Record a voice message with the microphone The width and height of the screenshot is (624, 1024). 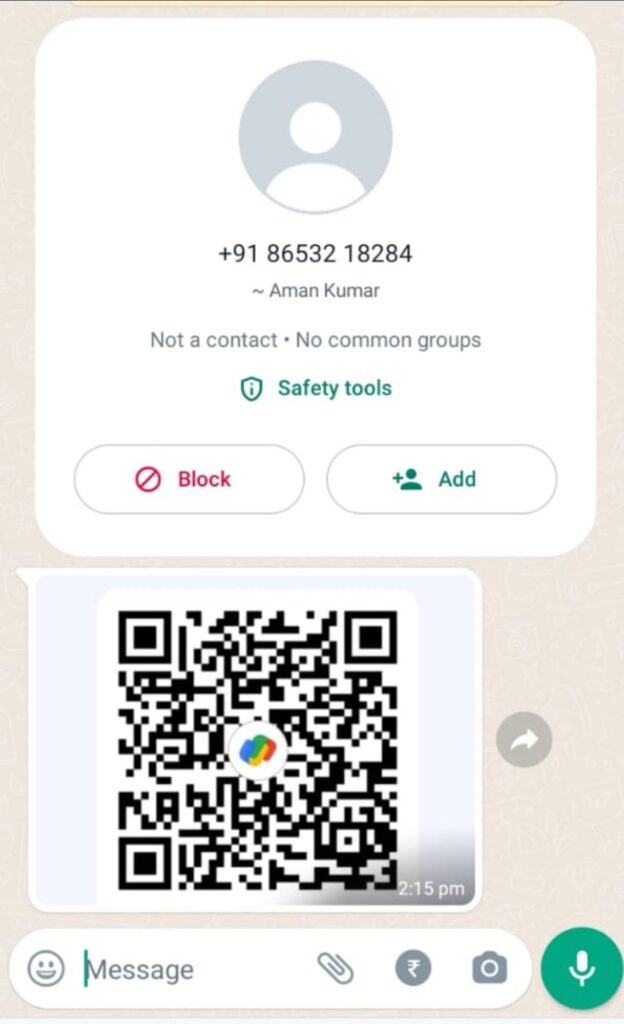[581, 968]
